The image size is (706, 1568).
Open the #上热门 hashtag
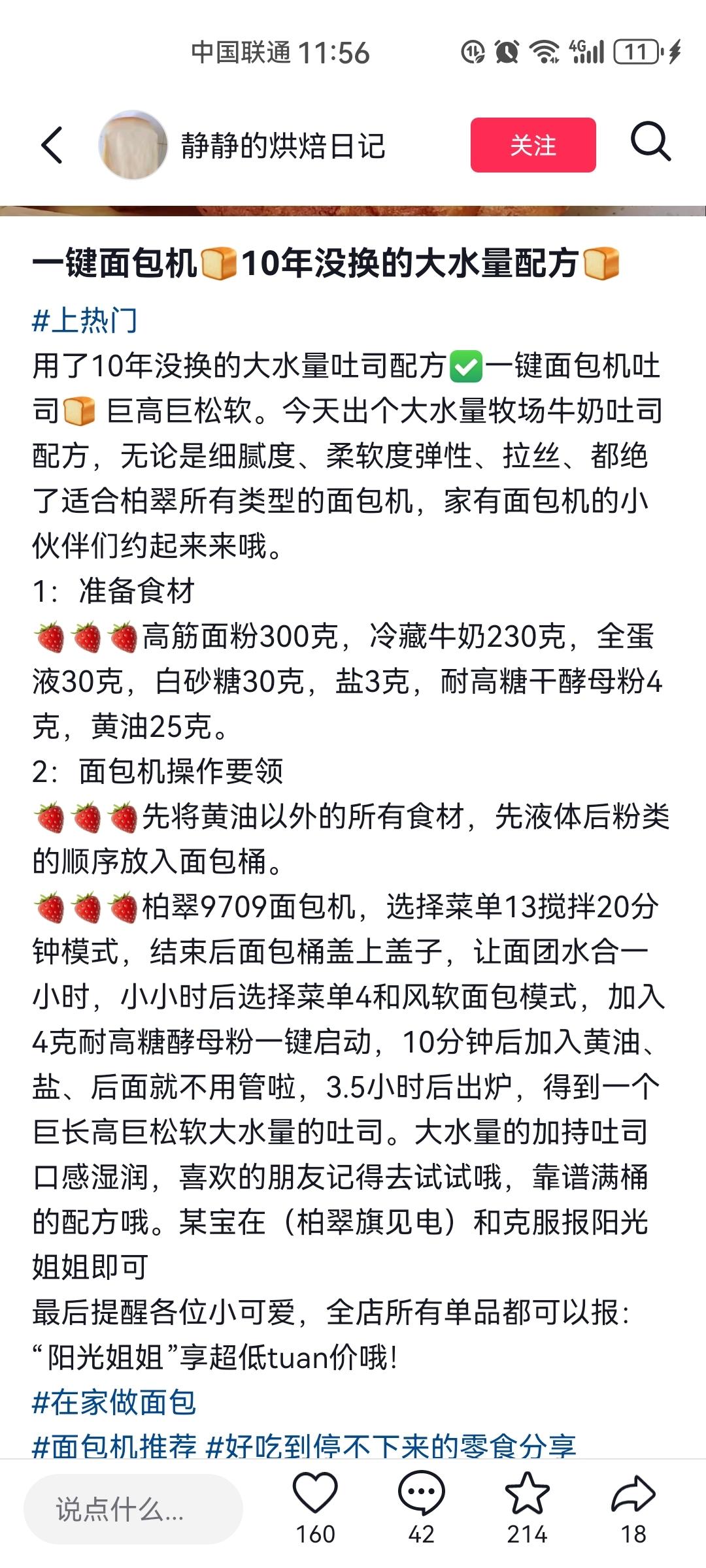(85, 320)
